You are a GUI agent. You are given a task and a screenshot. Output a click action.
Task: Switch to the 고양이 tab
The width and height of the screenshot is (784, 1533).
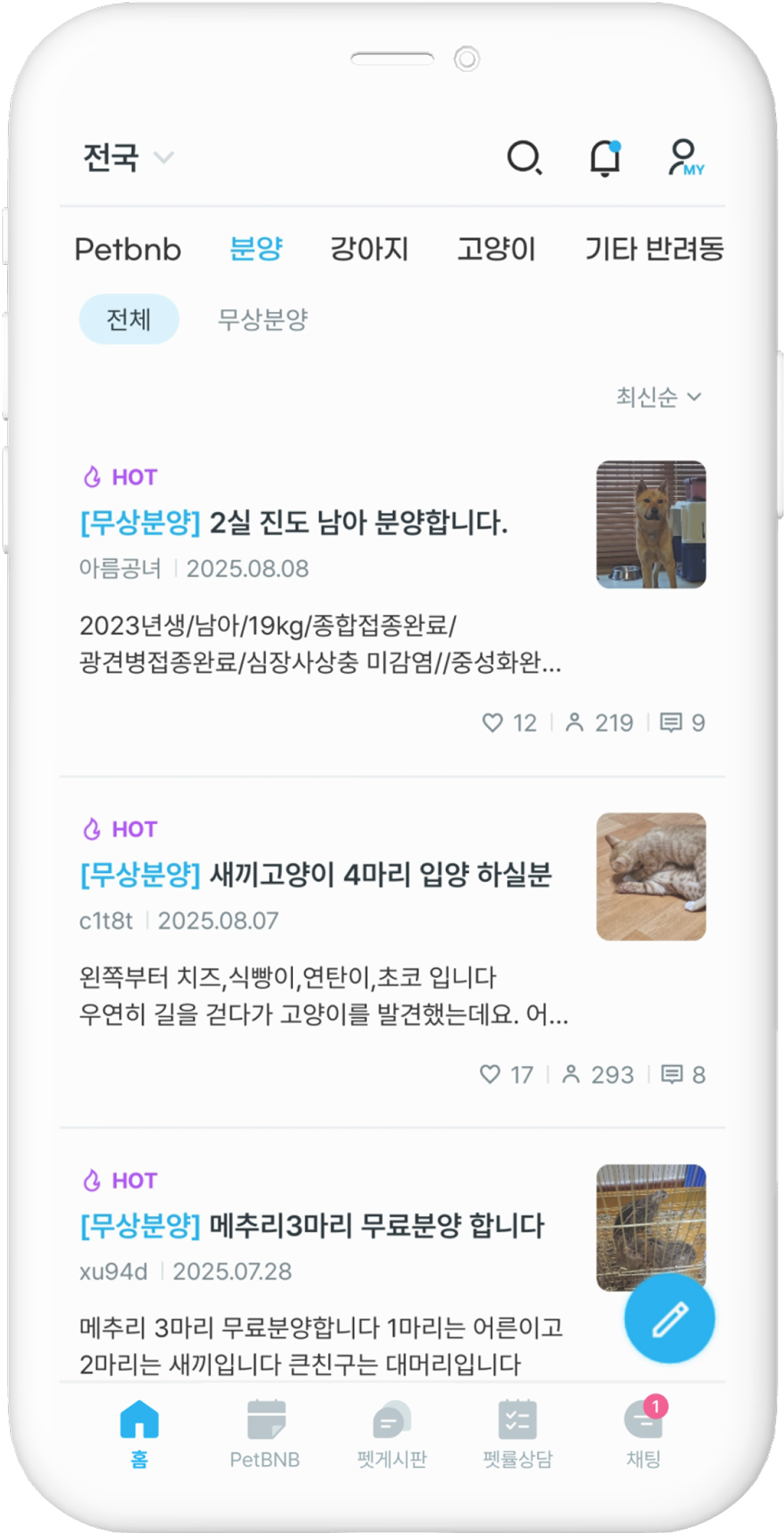tap(496, 250)
